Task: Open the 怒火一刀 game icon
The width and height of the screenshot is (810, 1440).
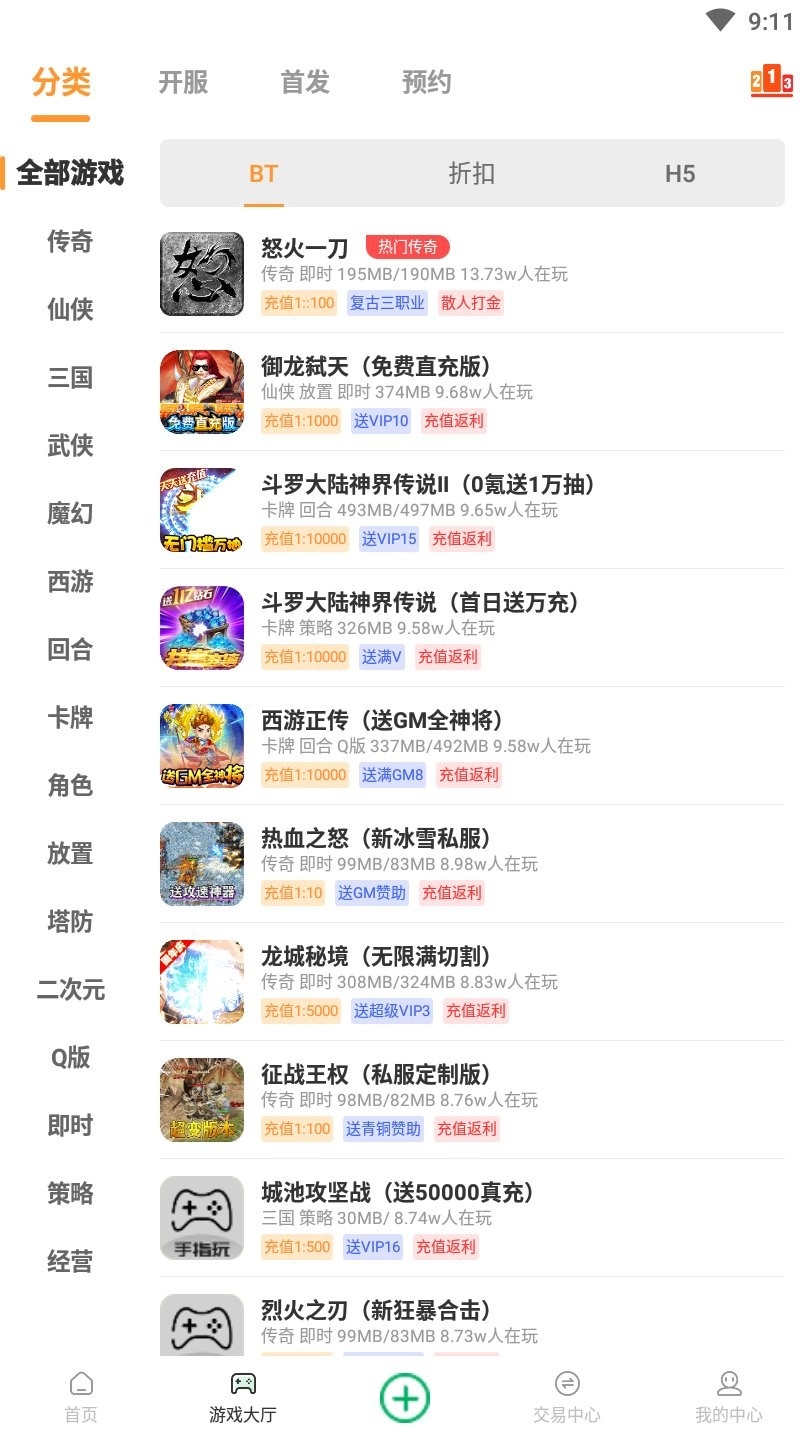Action: tap(200, 275)
